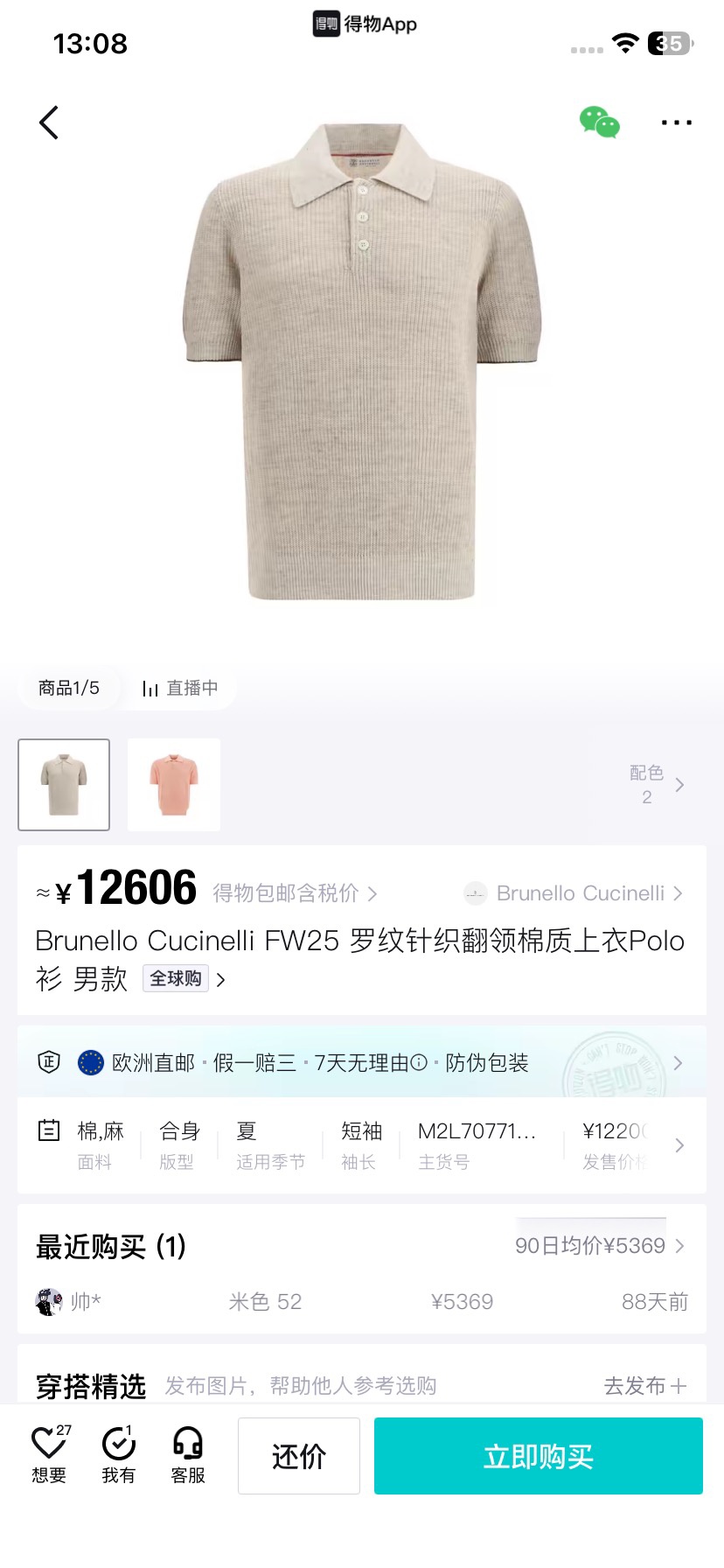
Task: Tap 去发布 to post an outfit
Action: 645,1386
